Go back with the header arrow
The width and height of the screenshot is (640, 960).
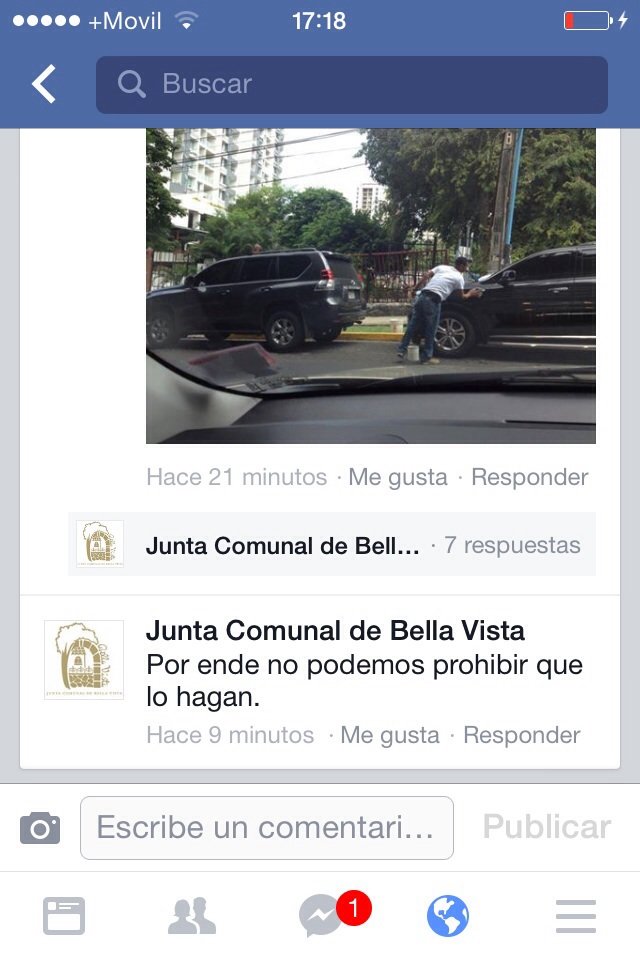click(x=44, y=84)
